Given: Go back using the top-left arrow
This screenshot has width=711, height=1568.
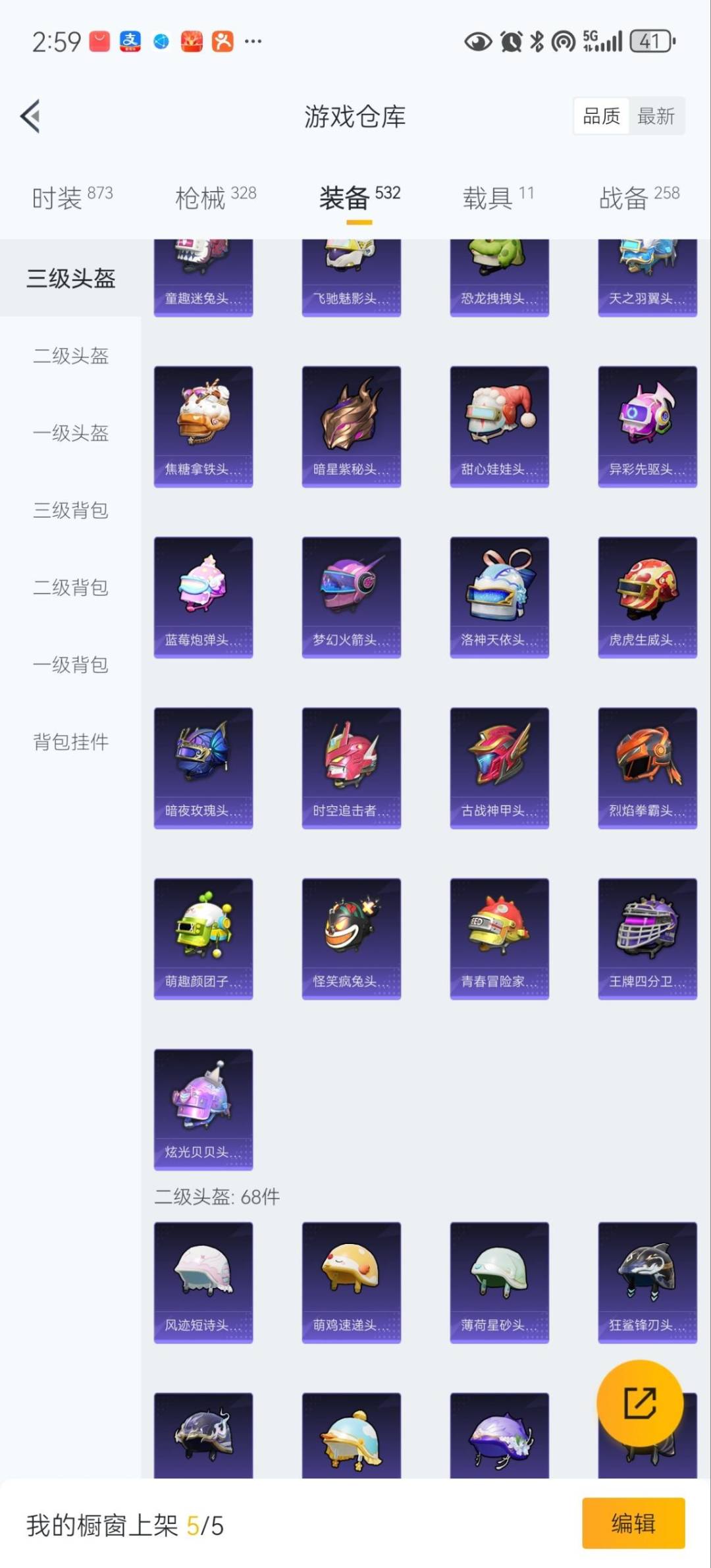Looking at the screenshot, I should coord(30,116).
